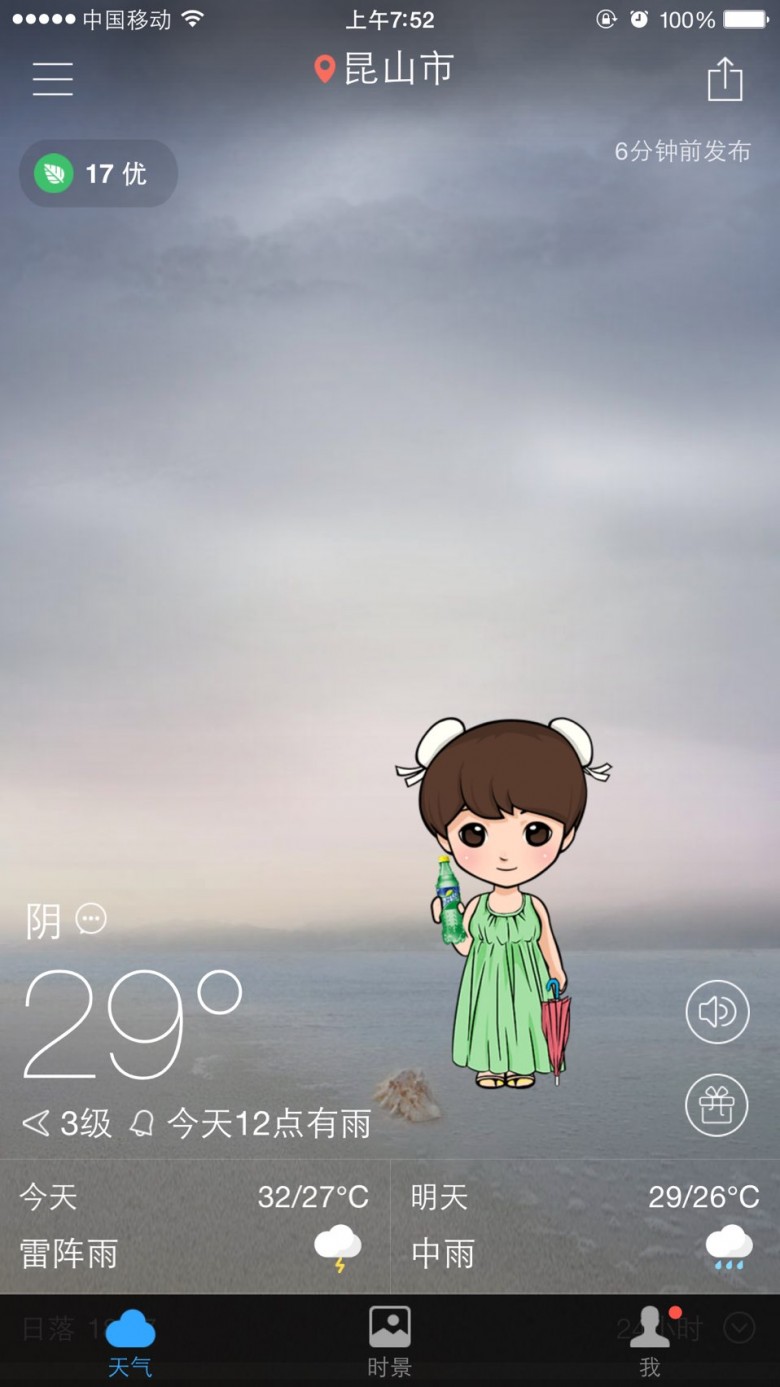Screen dimensions: 780x1387
Task: Tap the cartoon girl assistant
Action: 503,902
